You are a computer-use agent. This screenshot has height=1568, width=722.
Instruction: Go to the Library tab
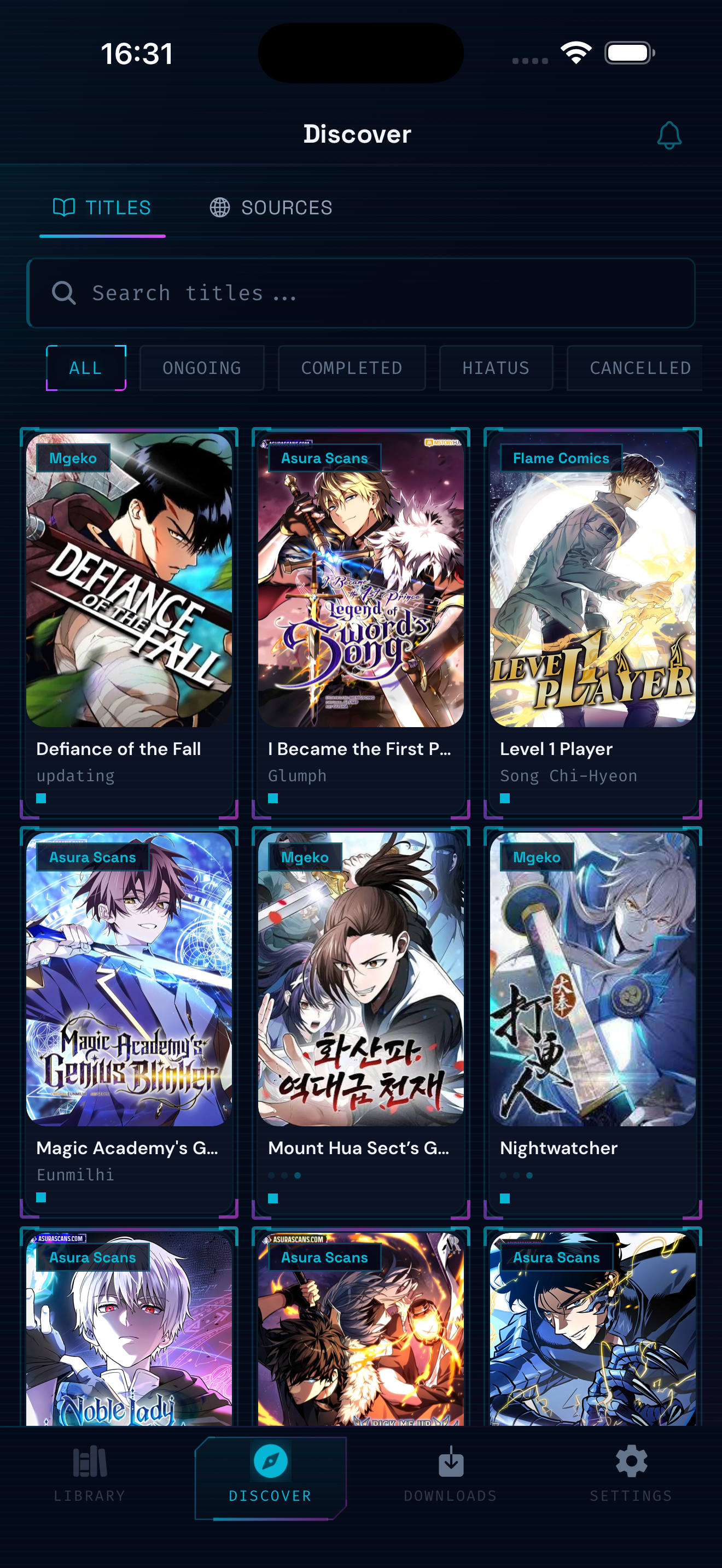(x=90, y=1473)
